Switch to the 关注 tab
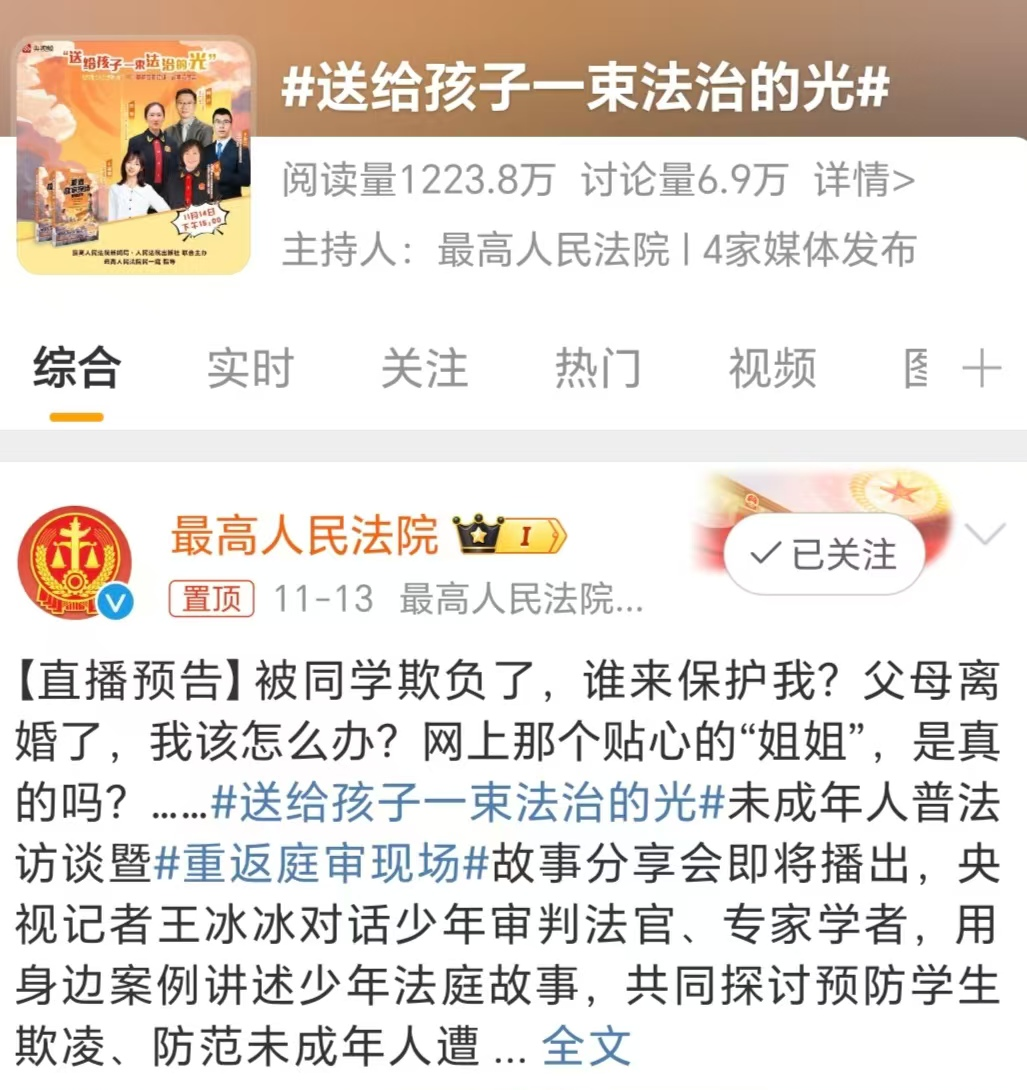1027x1090 pixels. tap(424, 369)
